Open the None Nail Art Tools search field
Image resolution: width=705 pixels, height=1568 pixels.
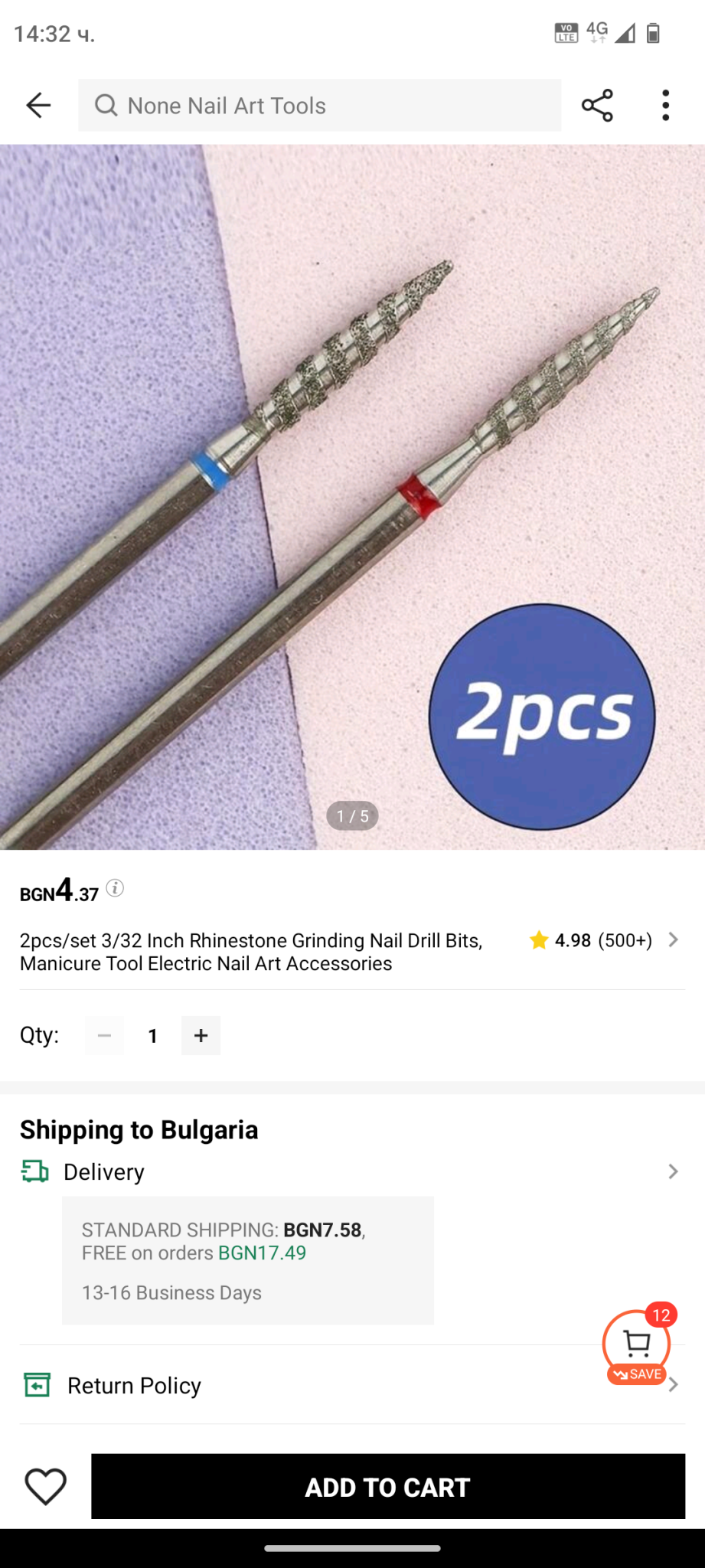[319, 105]
